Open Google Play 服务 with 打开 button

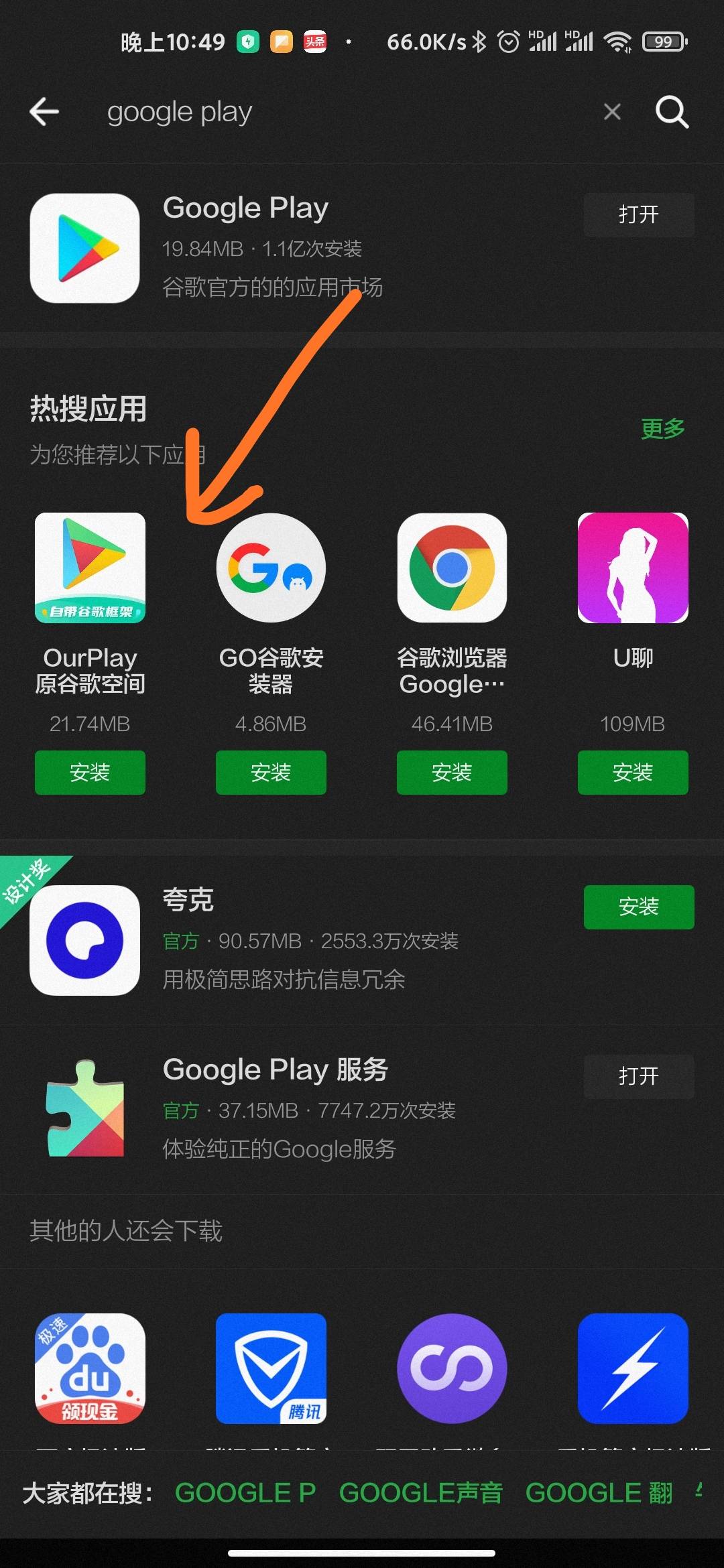638,1075
